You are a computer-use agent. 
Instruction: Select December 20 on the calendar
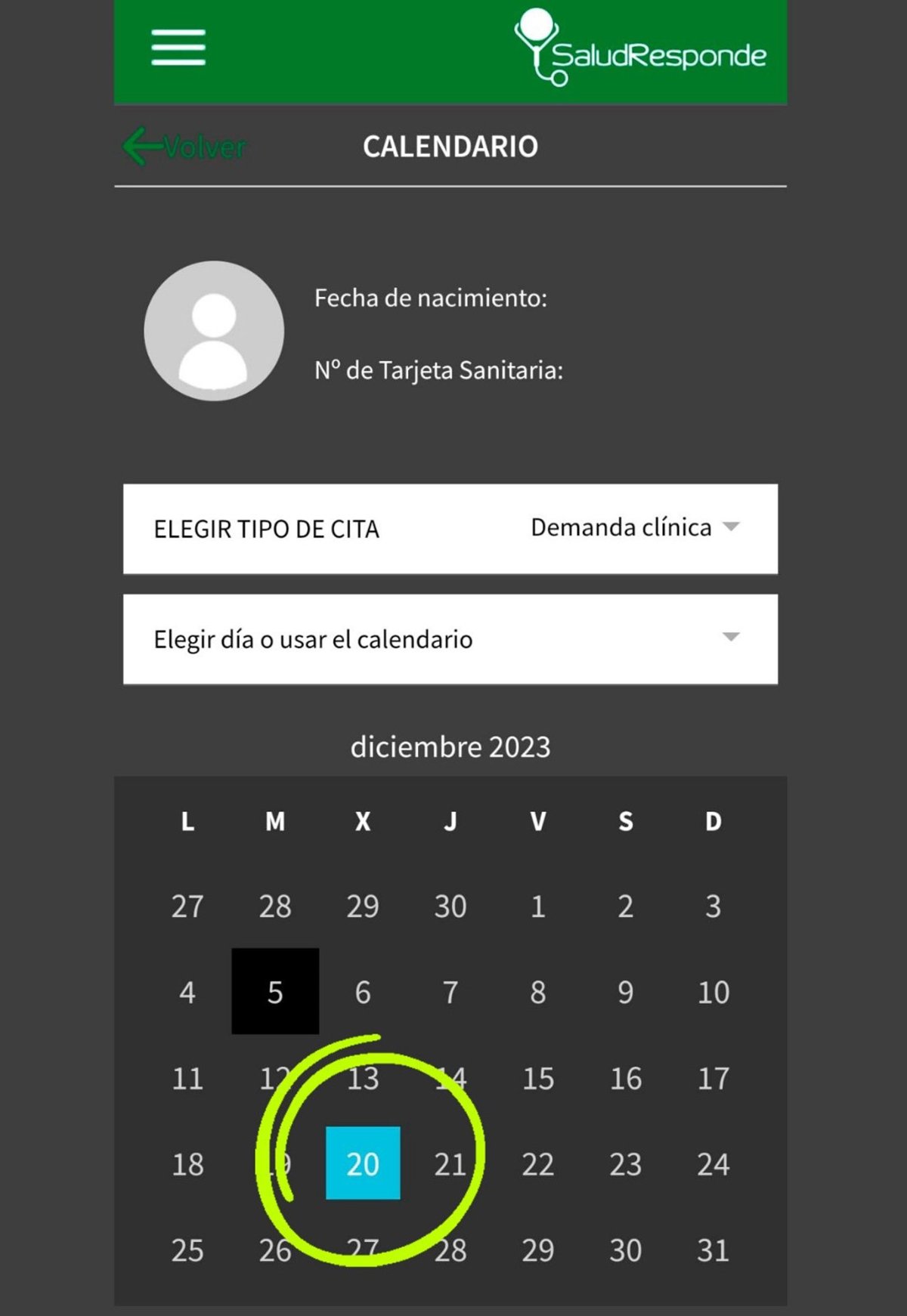[x=363, y=1163]
